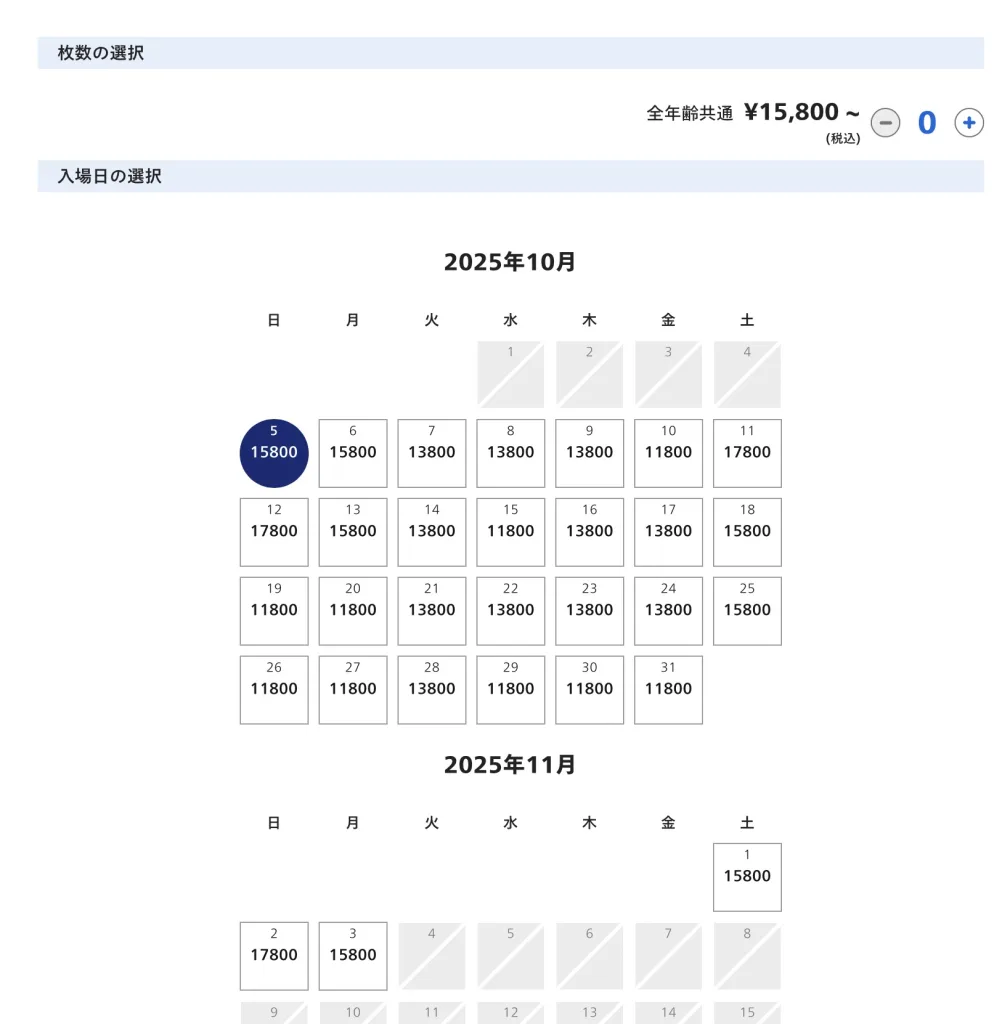Image resolution: width=1002 pixels, height=1024 pixels.
Task: Select October 28 priced 13800
Action: tap(432, 690)
